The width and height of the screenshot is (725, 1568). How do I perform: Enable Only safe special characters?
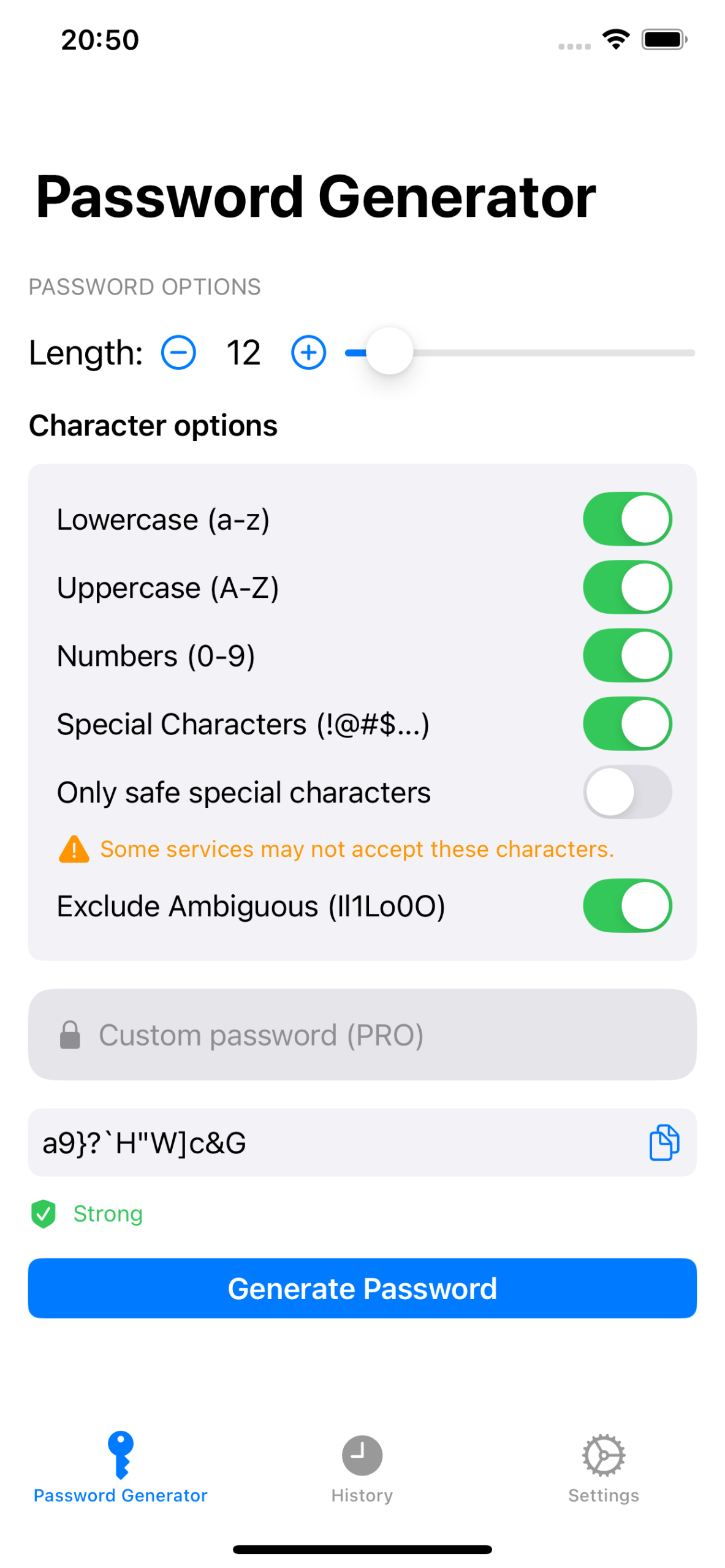(627, 792)
